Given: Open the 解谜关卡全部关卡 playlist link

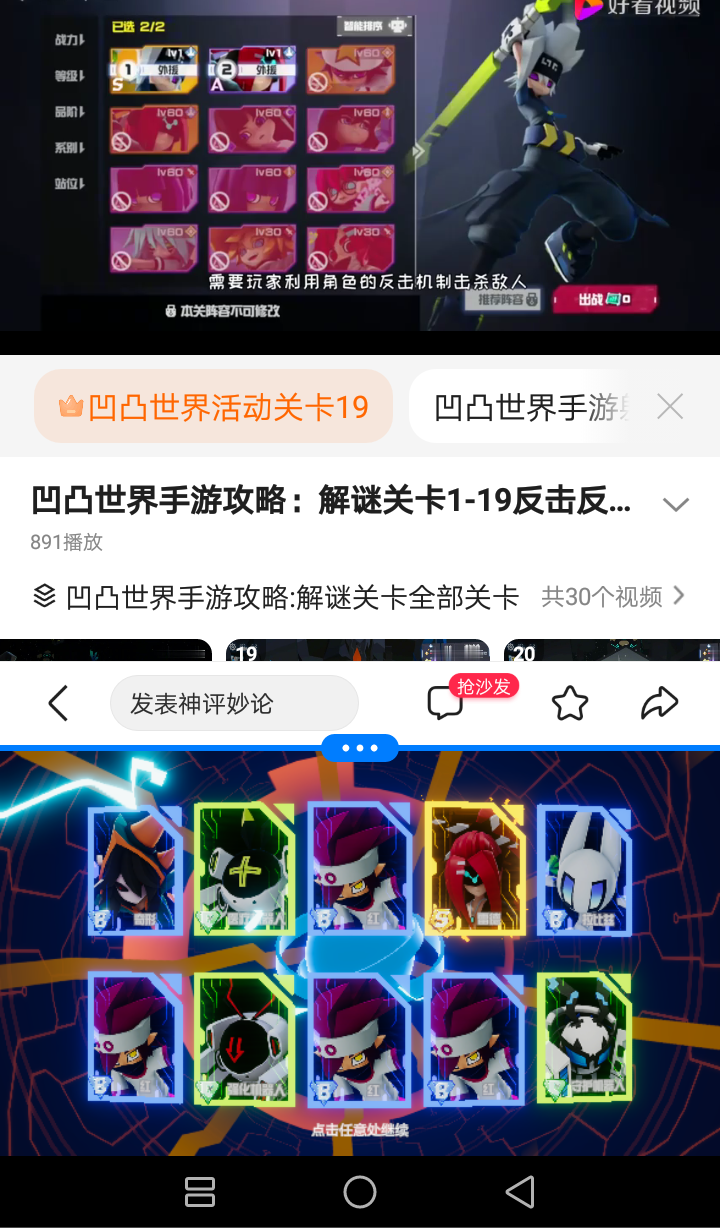Looking at the screenshot, I should click(289, 596).
